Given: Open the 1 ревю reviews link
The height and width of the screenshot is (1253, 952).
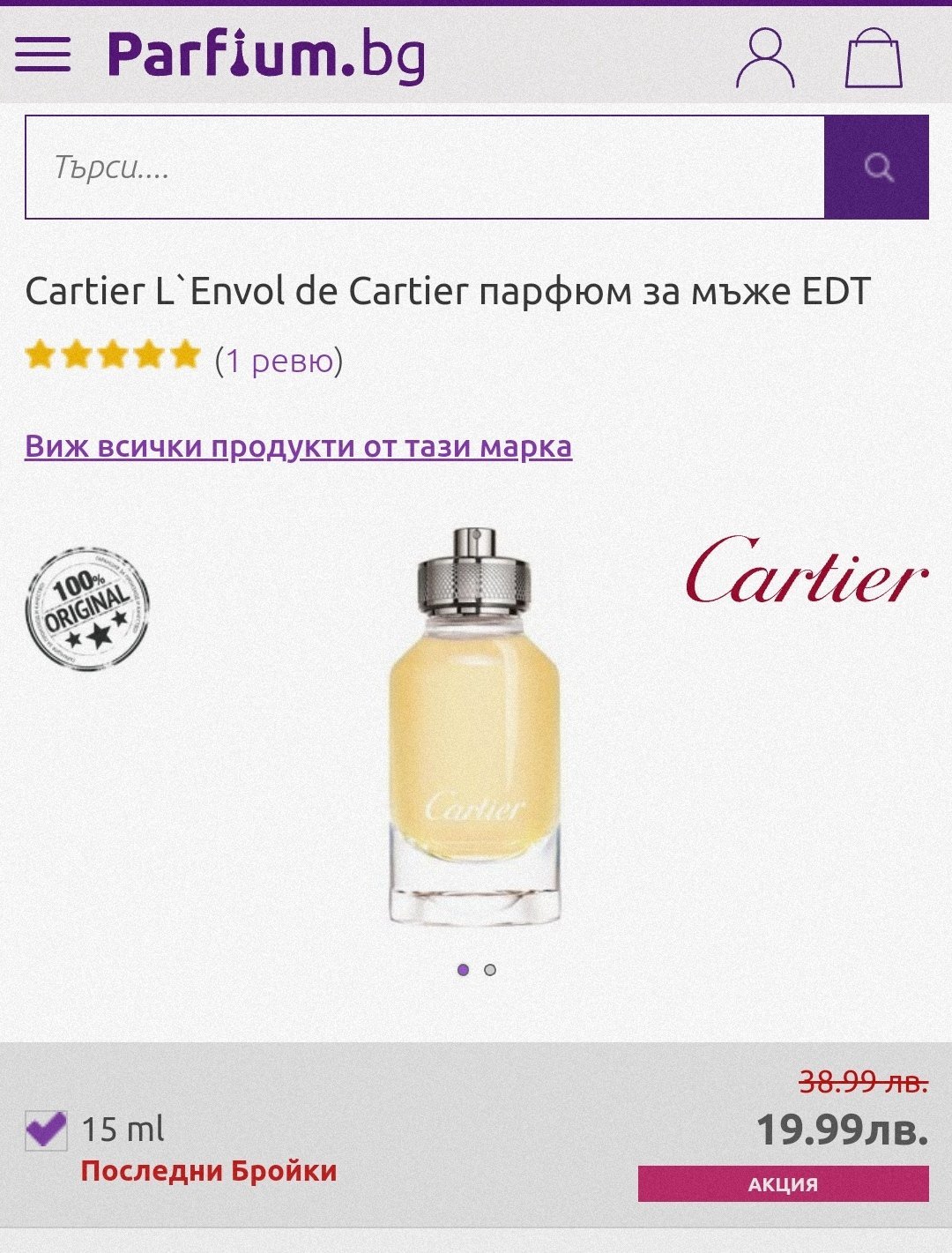Looking at the screenshot, I should [279, 360].
